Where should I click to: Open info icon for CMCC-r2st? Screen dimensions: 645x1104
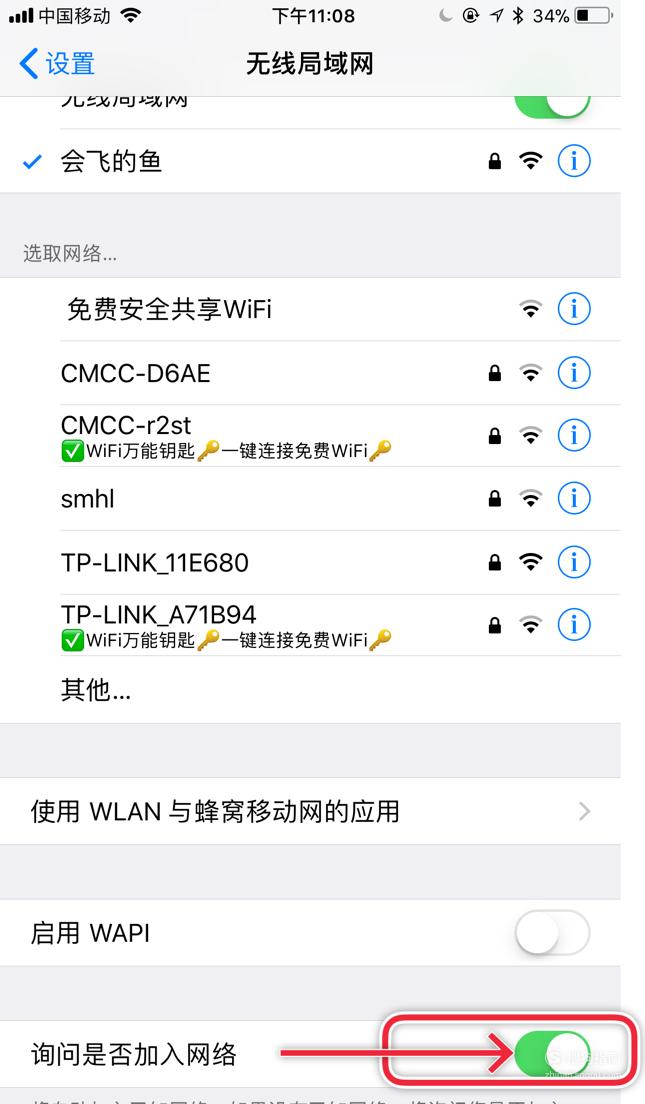click(x=574, y=436)
